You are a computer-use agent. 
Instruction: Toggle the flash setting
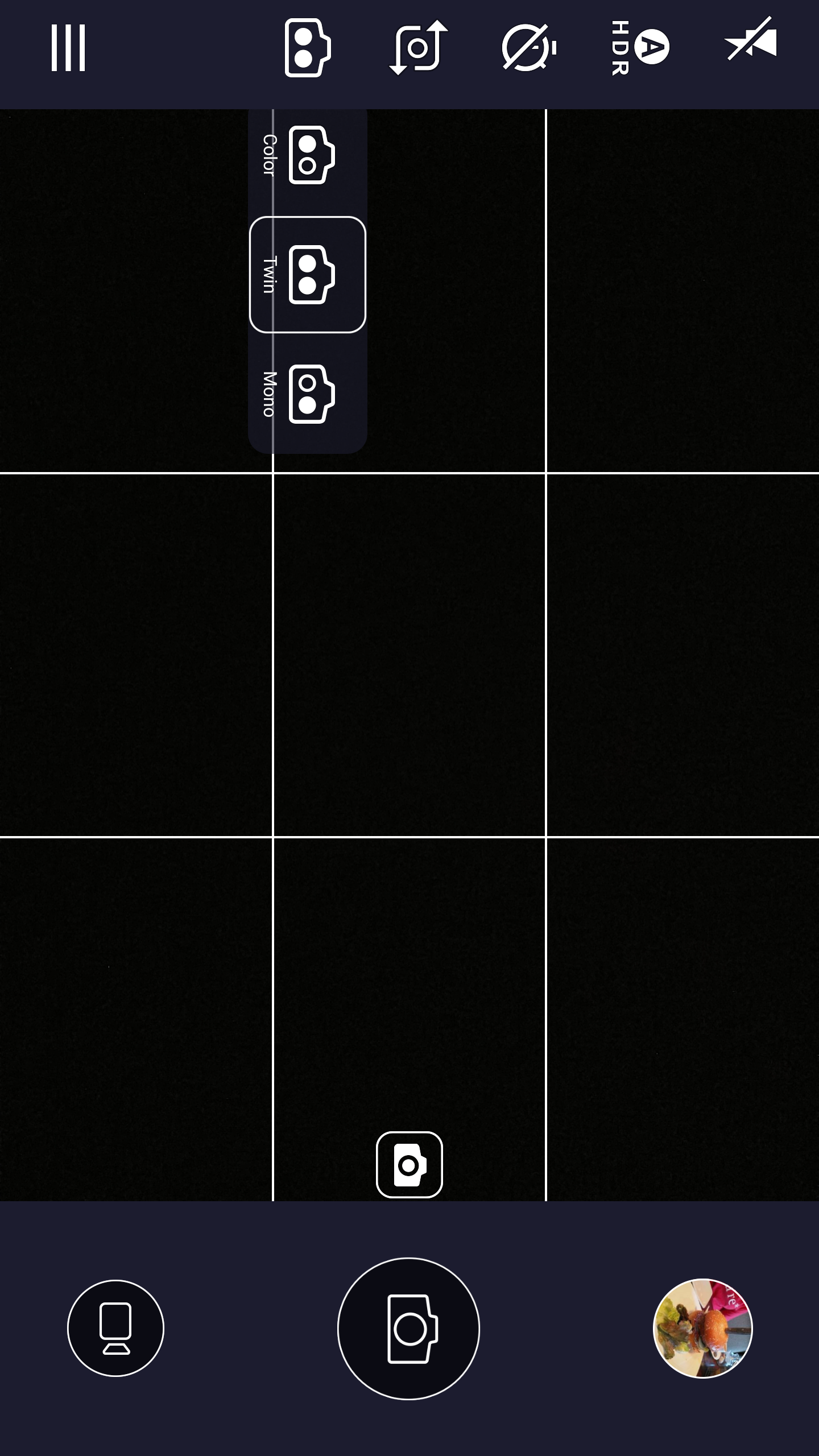[751, 40]
